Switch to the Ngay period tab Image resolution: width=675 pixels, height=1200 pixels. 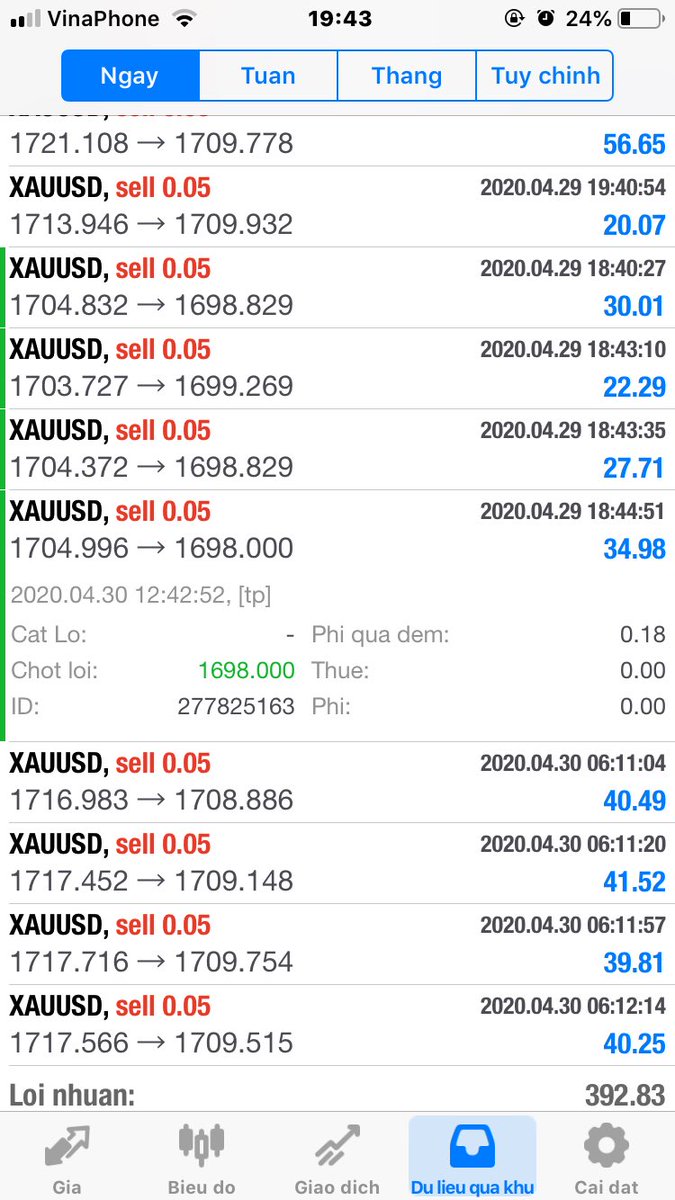(x=130, y=76)
